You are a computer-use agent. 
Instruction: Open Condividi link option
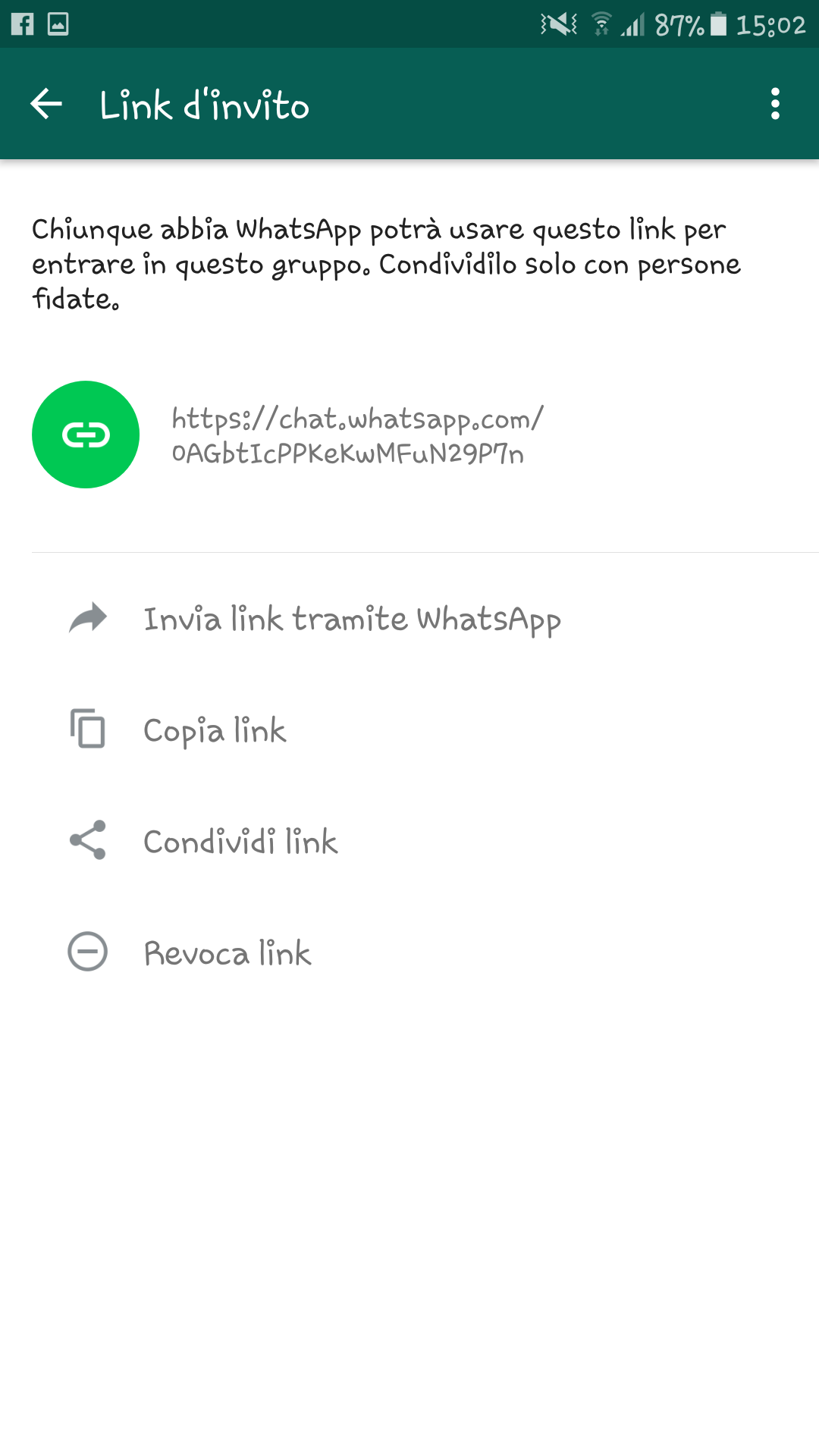tap(409, 841)
